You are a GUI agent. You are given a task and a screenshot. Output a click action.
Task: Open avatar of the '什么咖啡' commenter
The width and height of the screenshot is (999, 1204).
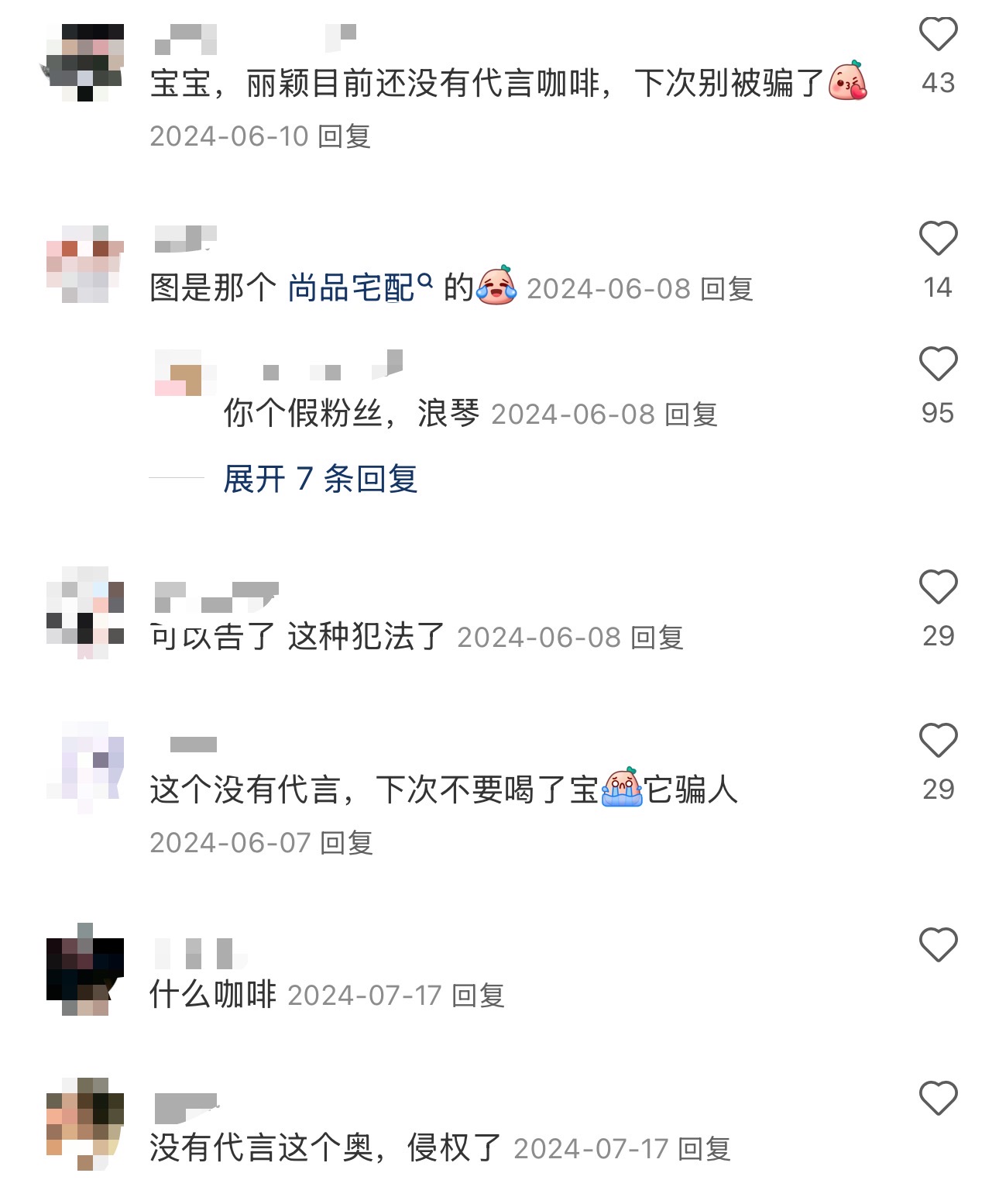point(85,969)
